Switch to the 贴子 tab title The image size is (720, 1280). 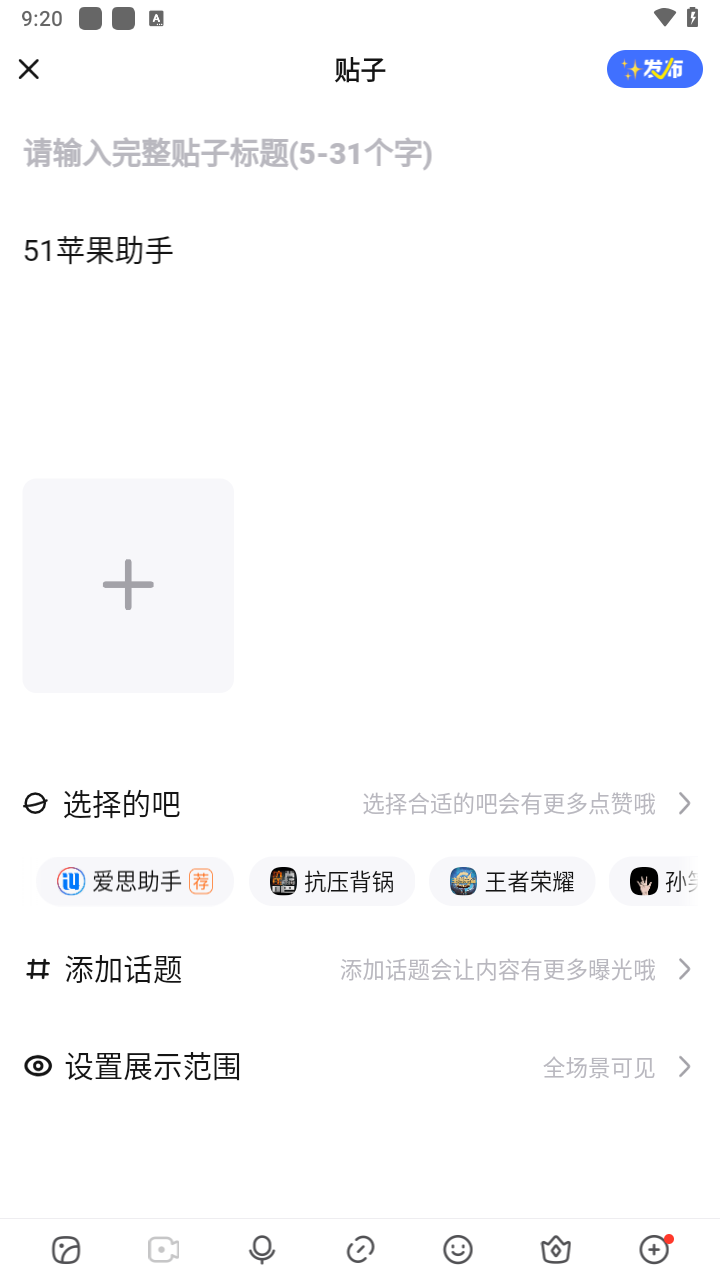tap(360, 70)
